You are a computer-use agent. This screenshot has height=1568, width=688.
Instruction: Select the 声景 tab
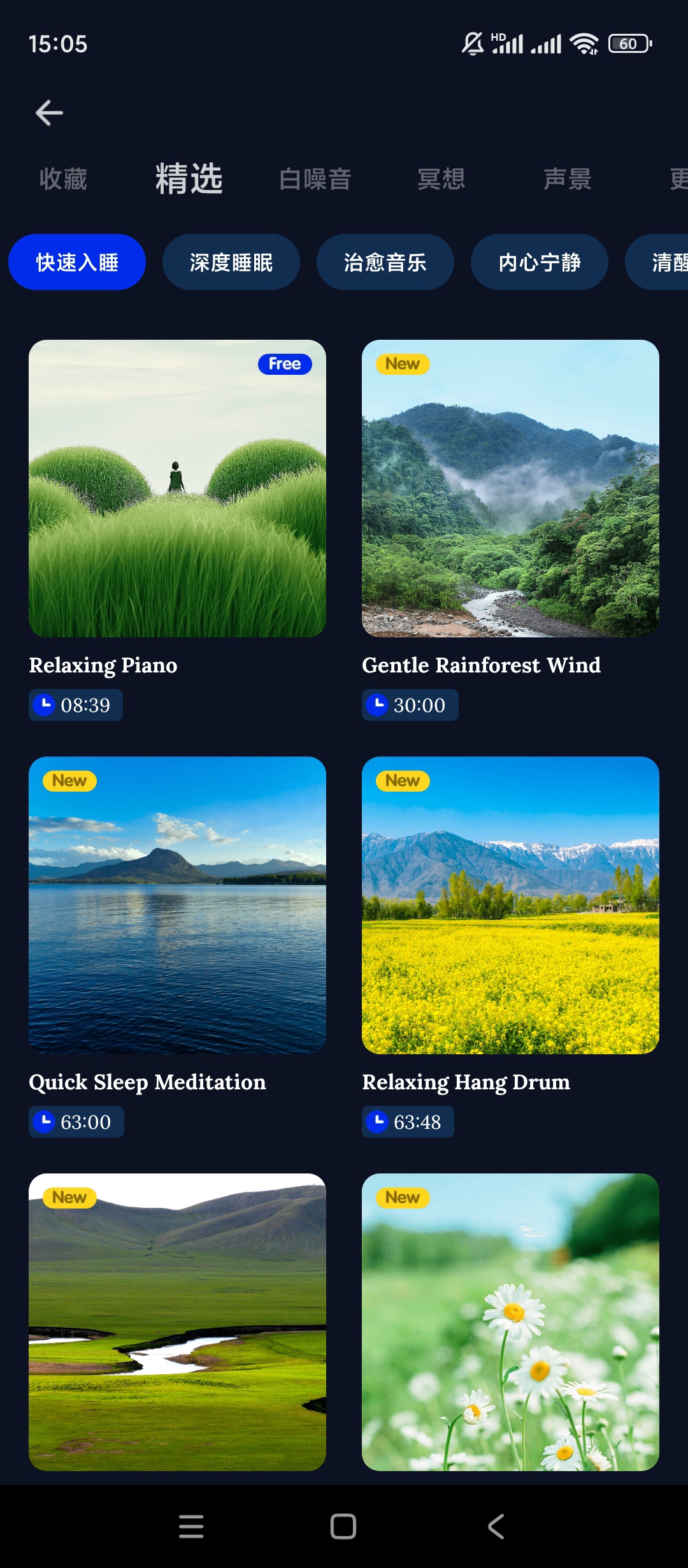pyautogui.click(x=567, y=179)
